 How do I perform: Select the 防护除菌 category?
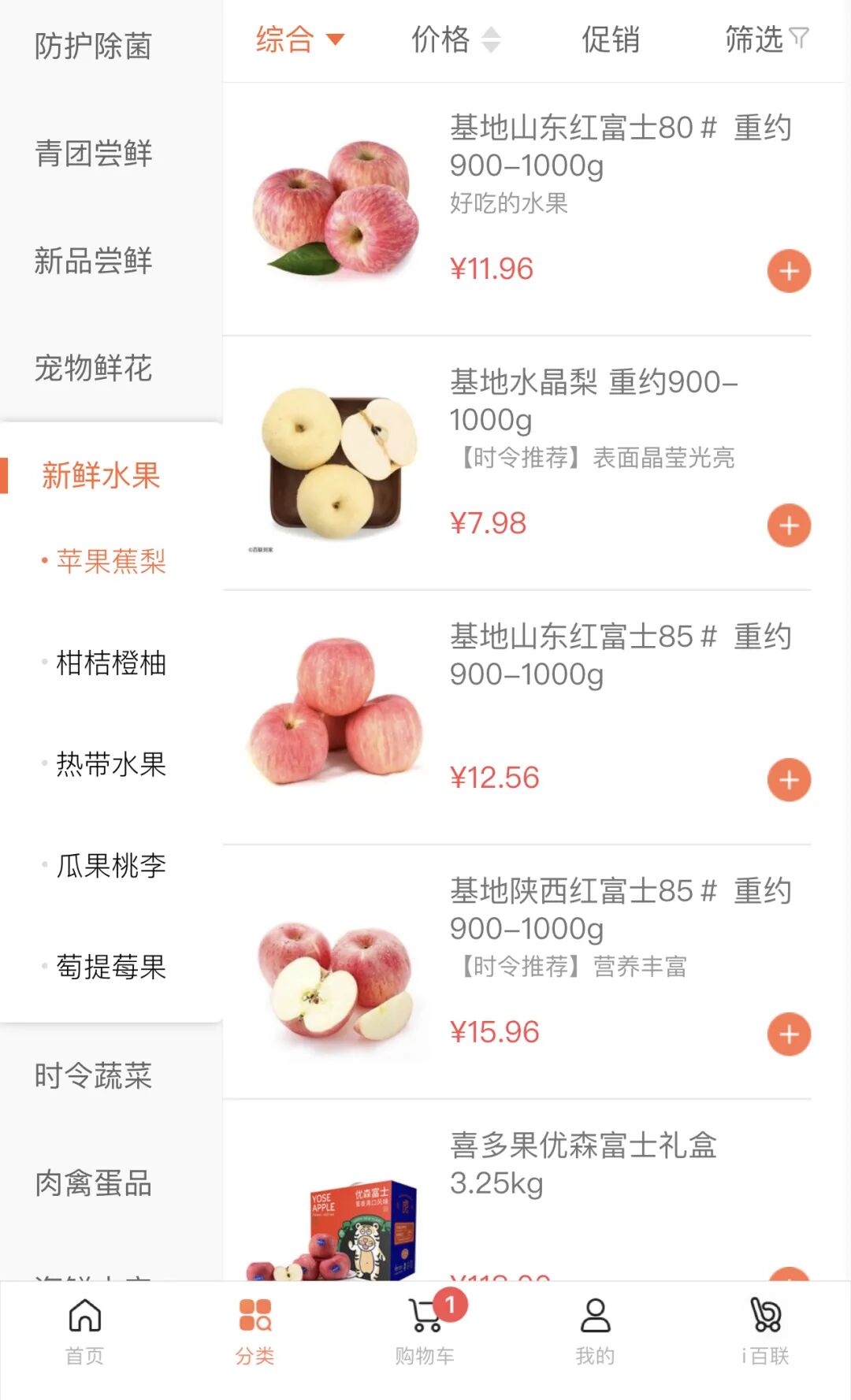click(93, 46)
